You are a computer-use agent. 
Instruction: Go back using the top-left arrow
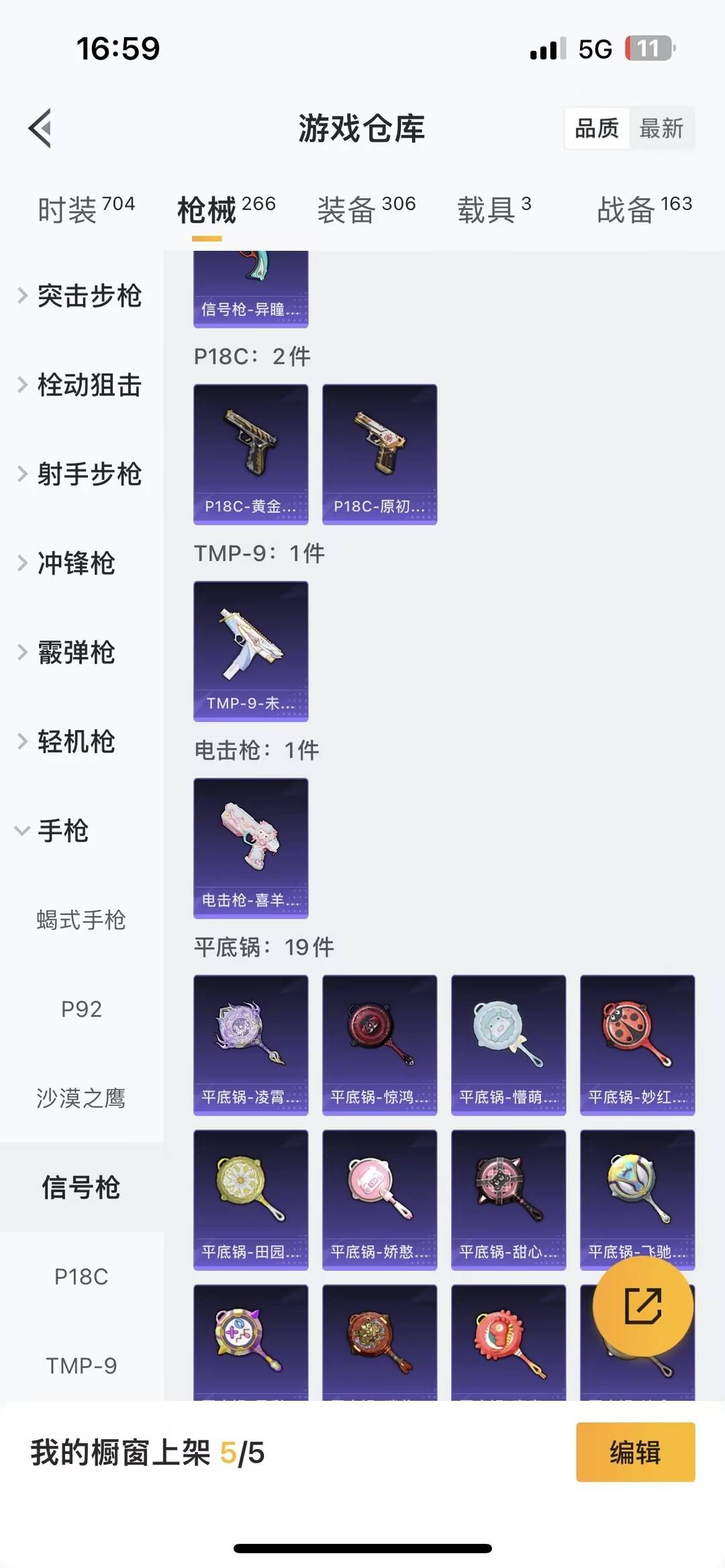pos(40,127)
